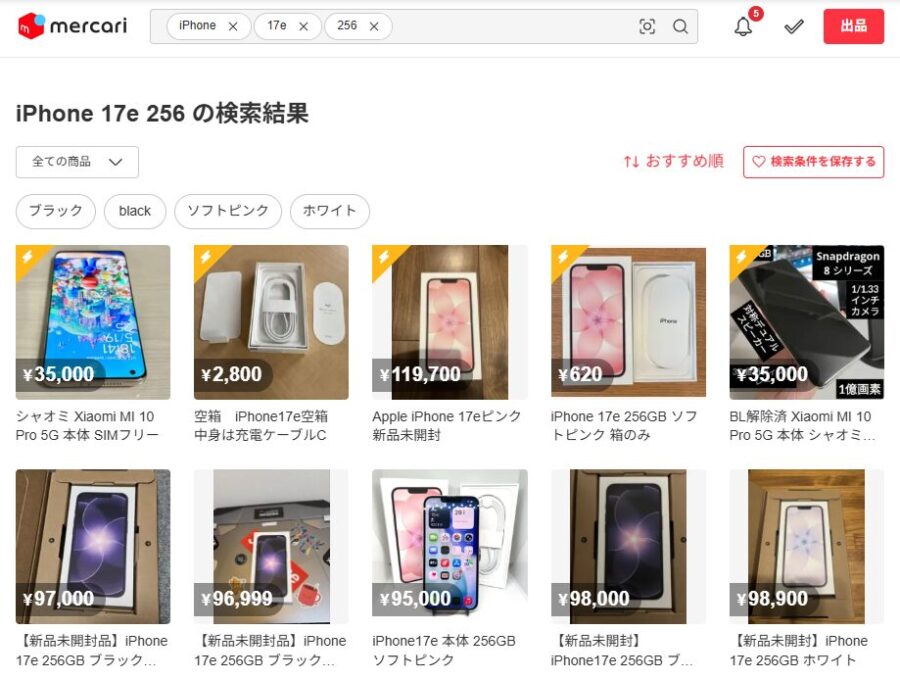Open the ¥2,800 iPhone17e empty box listing
This screenshot has width=900, height=679.
tap(271, 323)
